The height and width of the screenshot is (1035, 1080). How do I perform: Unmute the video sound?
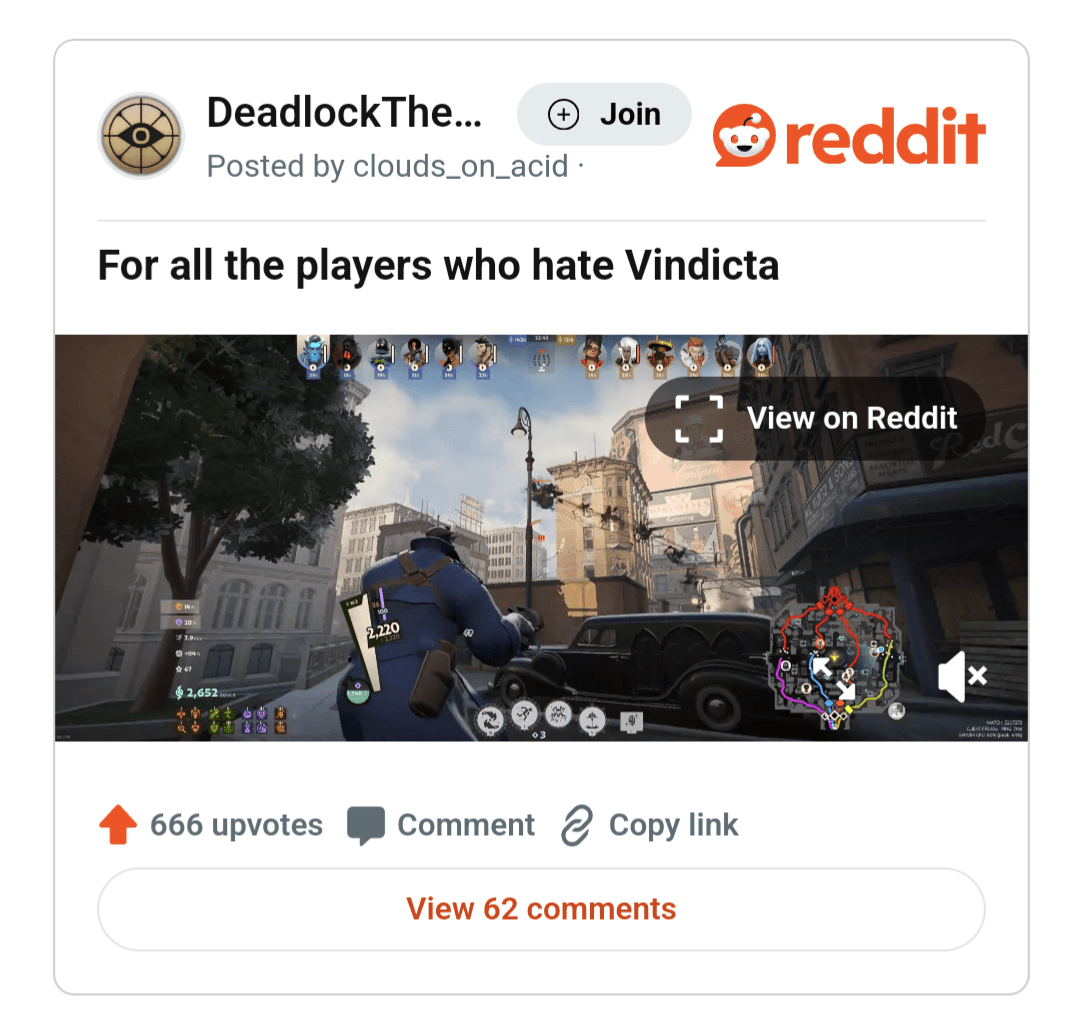click(x=962, y=678)
